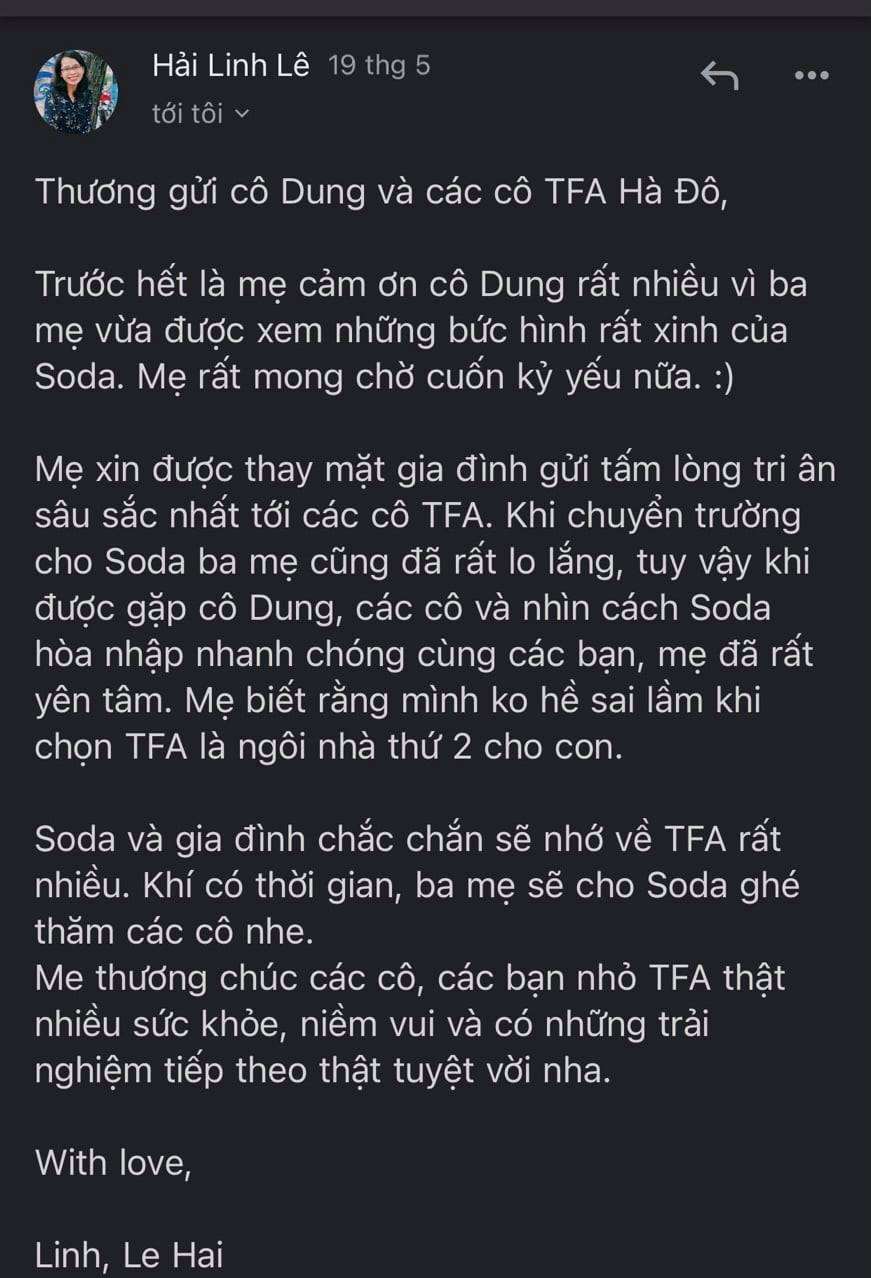Open the email overflow menu
Image resolution: width=871 pixels, height=1278 pixels.
click(811, 75)
